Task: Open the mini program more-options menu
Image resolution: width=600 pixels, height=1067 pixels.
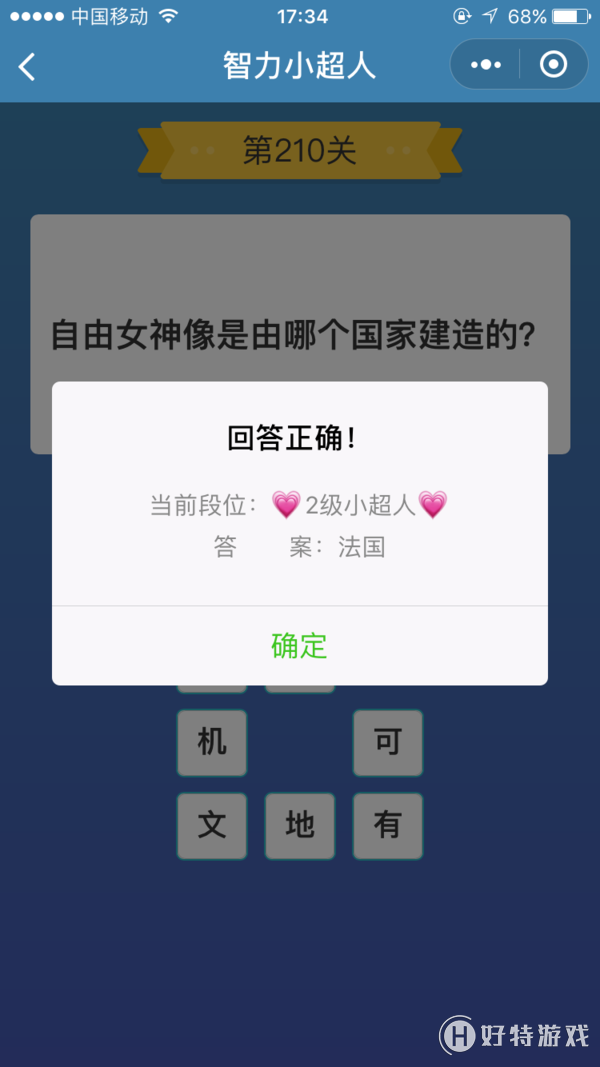Action: [486, 65]
